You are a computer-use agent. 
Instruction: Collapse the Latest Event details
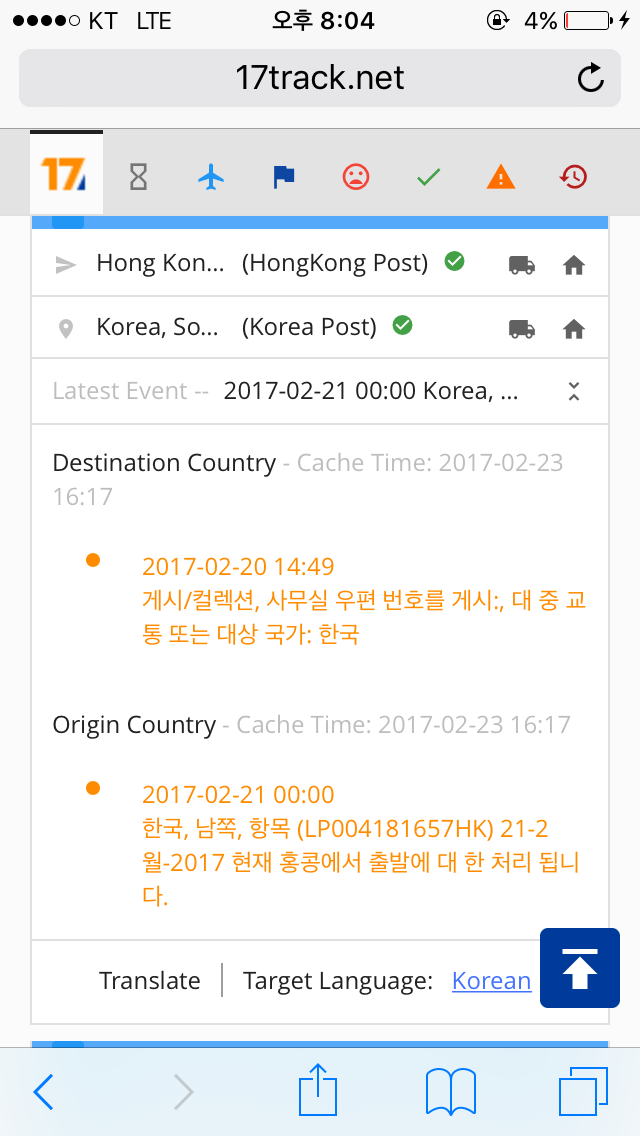pos(573,391)
